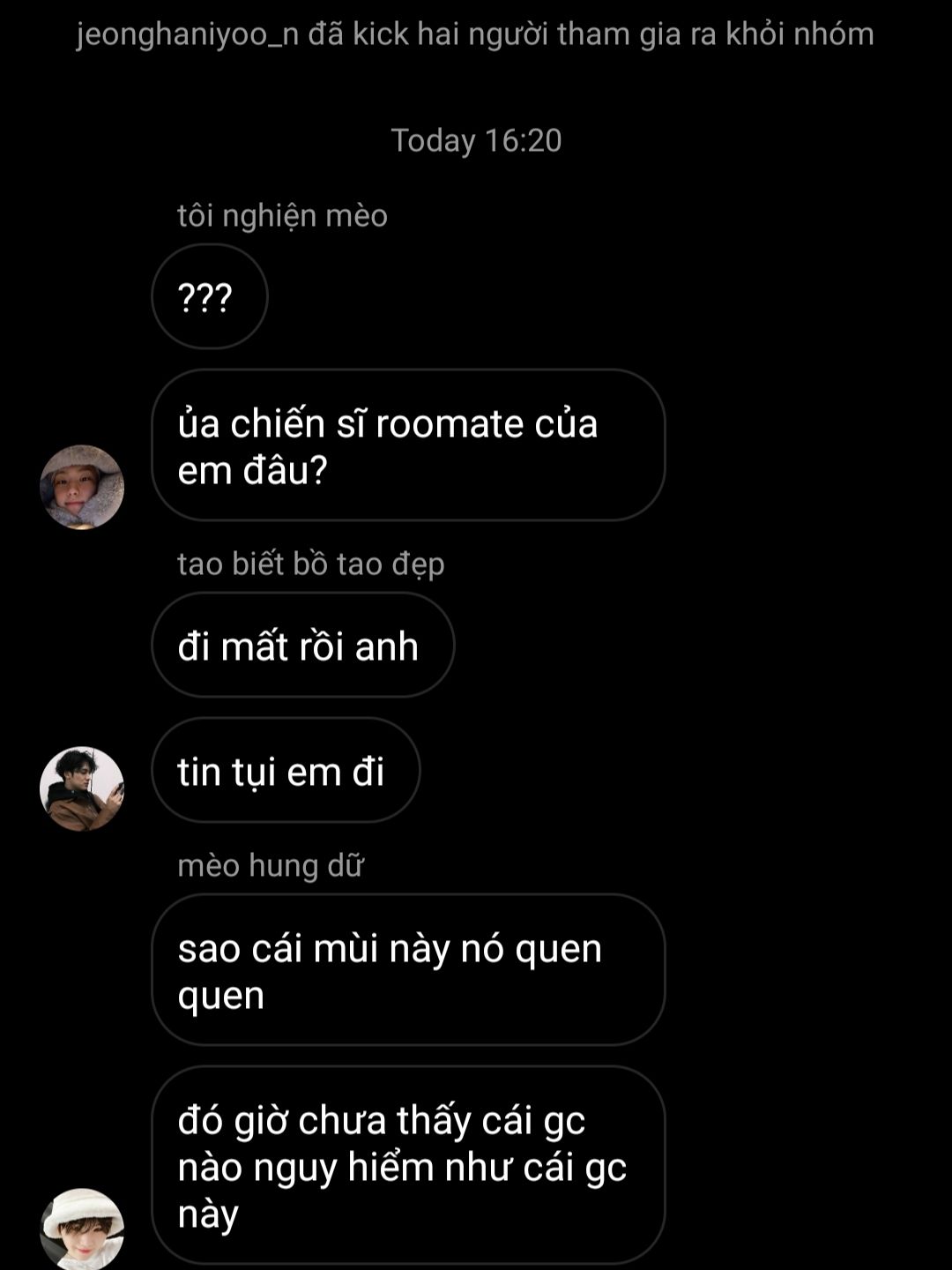Open tôi nghiện mèo's profile picture
Image resolution: width=952 pixels, height=1270 pixels.
[82, 488]
